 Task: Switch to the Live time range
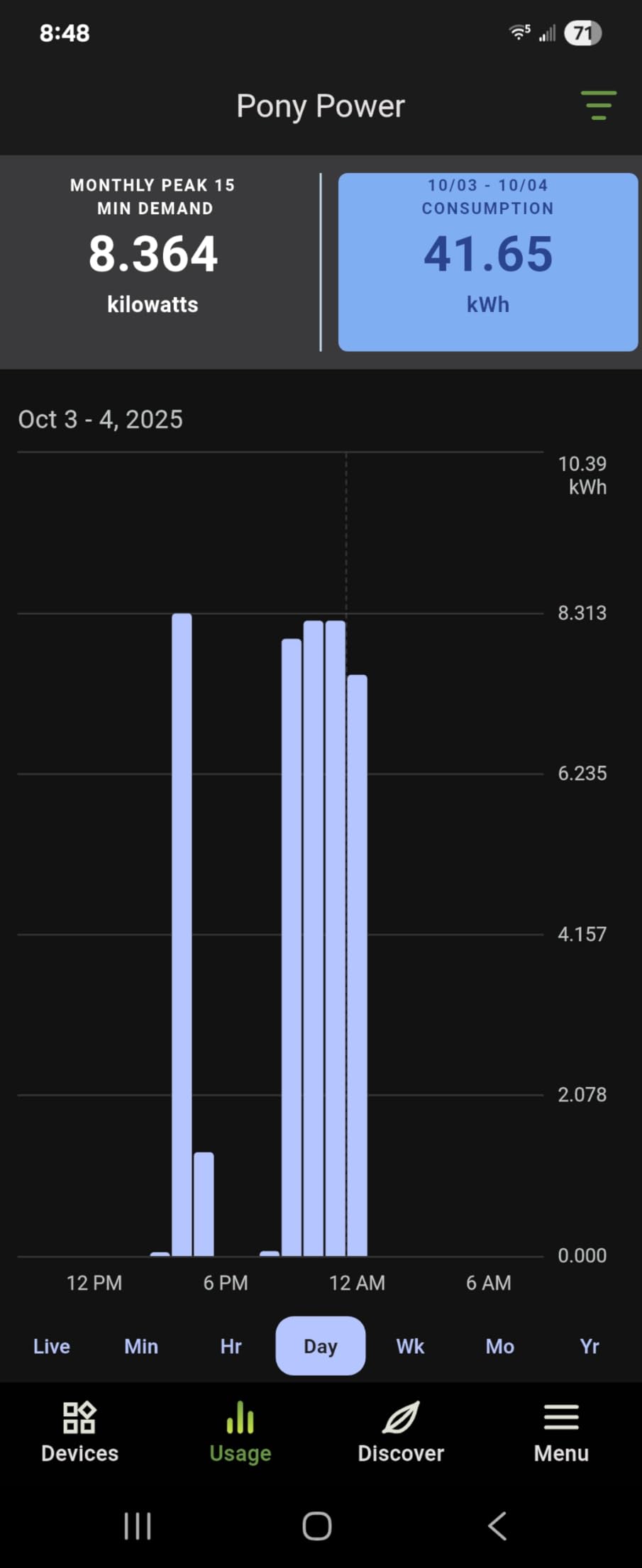pyautogui.click(x=52, y=1346)
